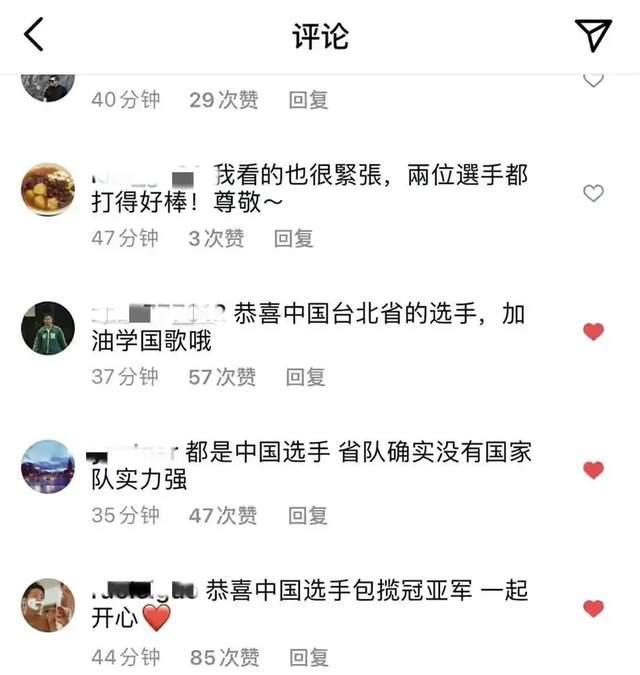View who liked the 85次赞 comment
The height and width of the screenshot is (675, 640).
[224, 657]
